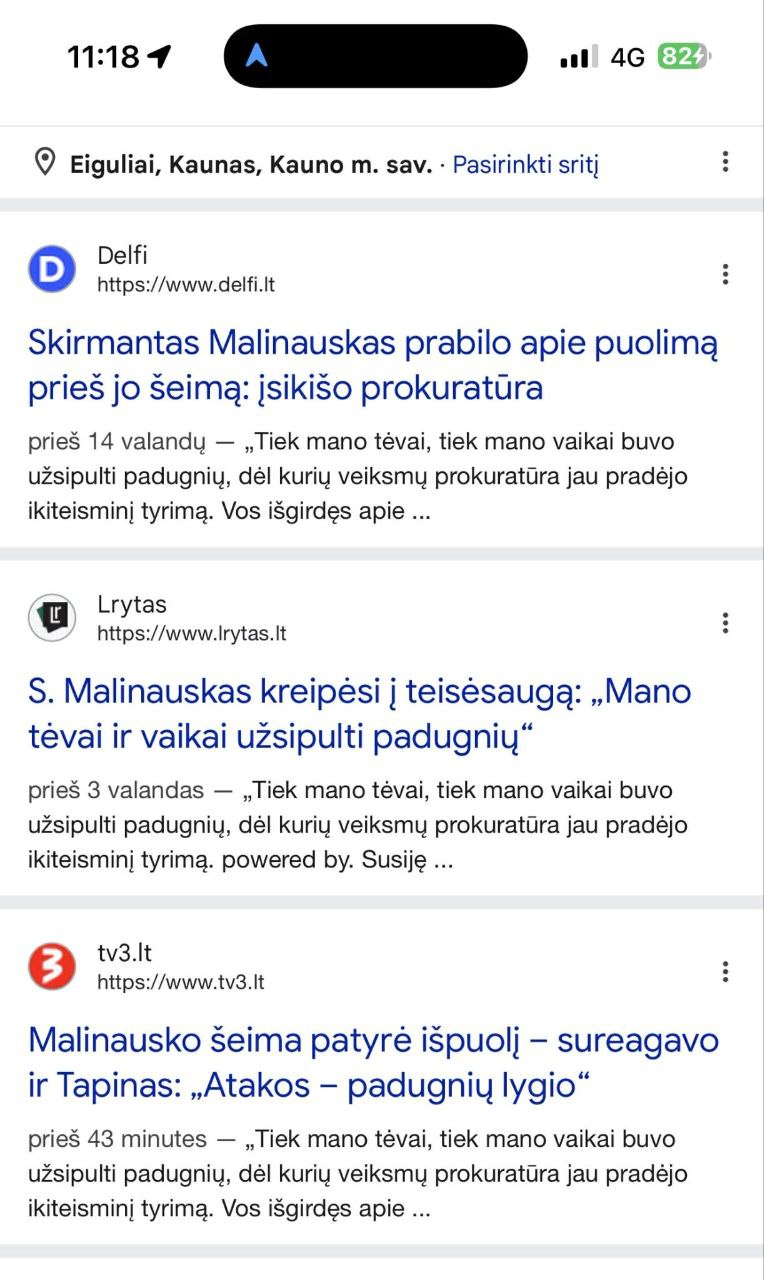
Task: Open the options menu for the tv3.lt result
Action: (x=725, y=971)
